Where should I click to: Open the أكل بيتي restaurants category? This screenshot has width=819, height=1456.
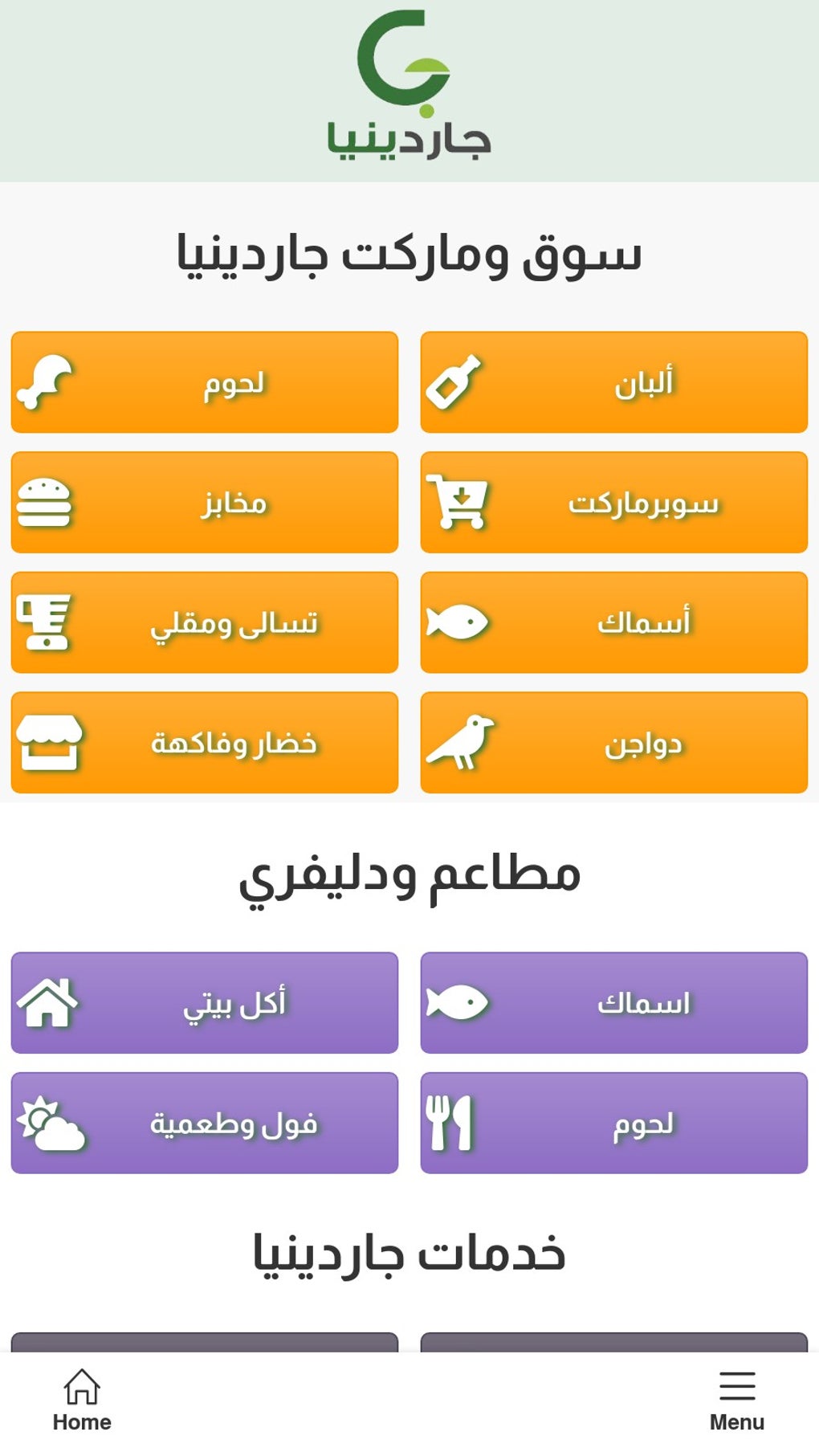(205, 1003)
